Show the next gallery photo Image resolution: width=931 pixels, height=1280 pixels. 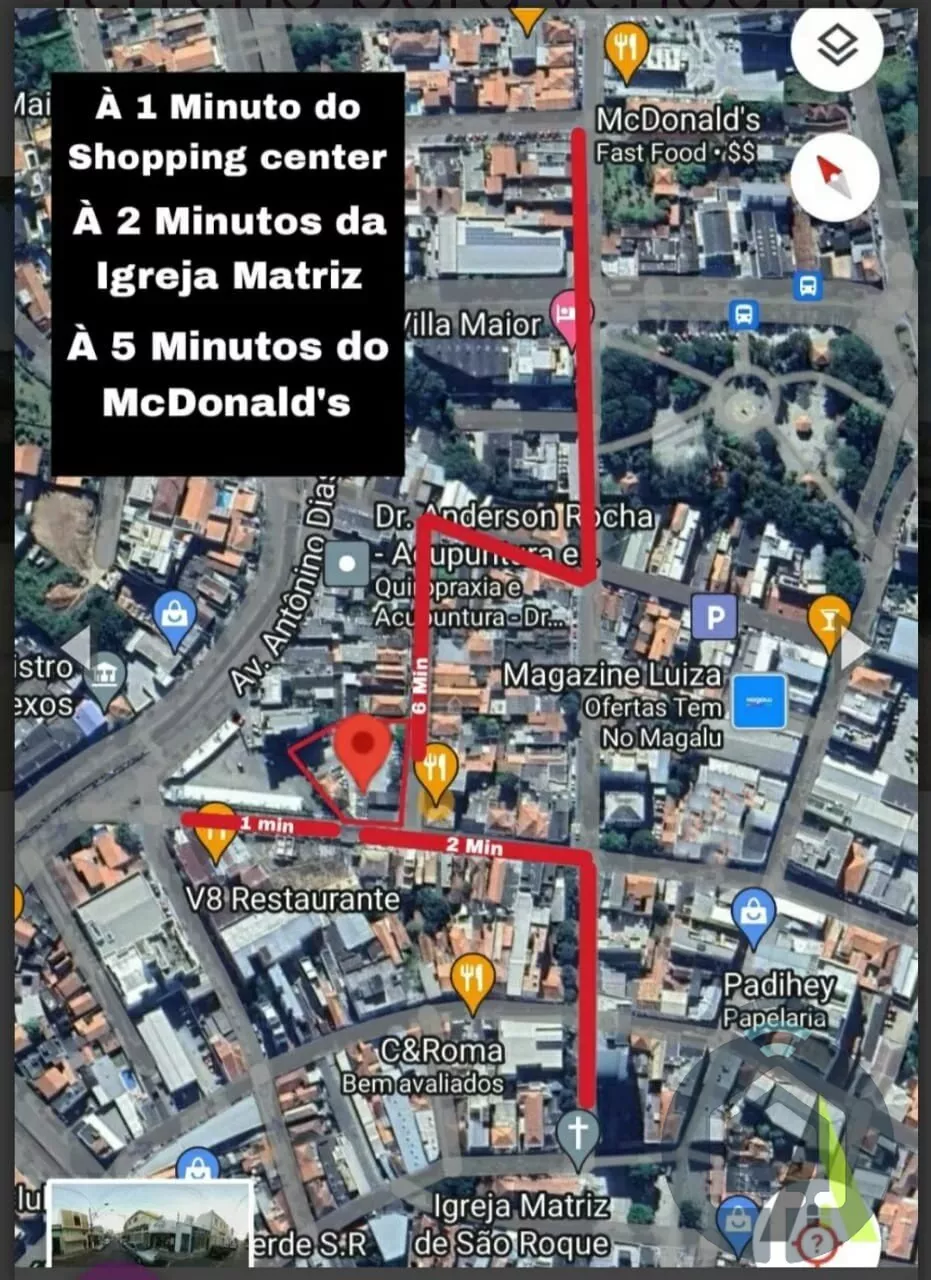[x=854, y=650]
